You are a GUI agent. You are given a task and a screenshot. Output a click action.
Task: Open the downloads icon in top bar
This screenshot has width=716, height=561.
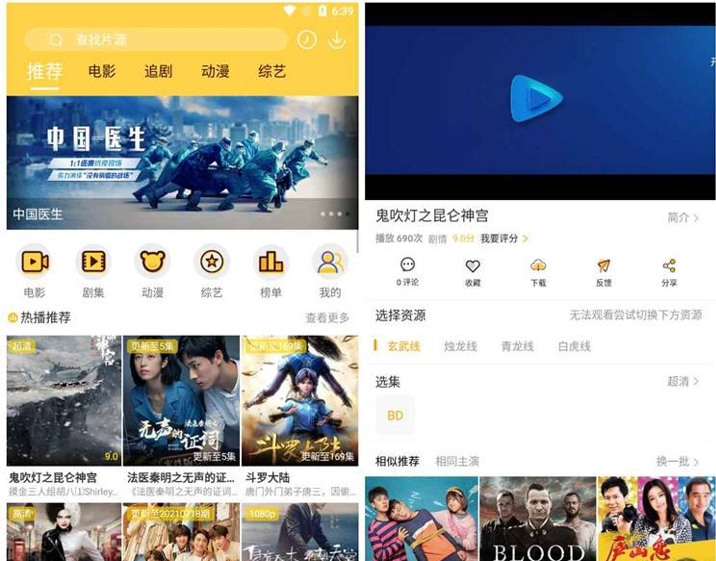(x=337, y=40)
